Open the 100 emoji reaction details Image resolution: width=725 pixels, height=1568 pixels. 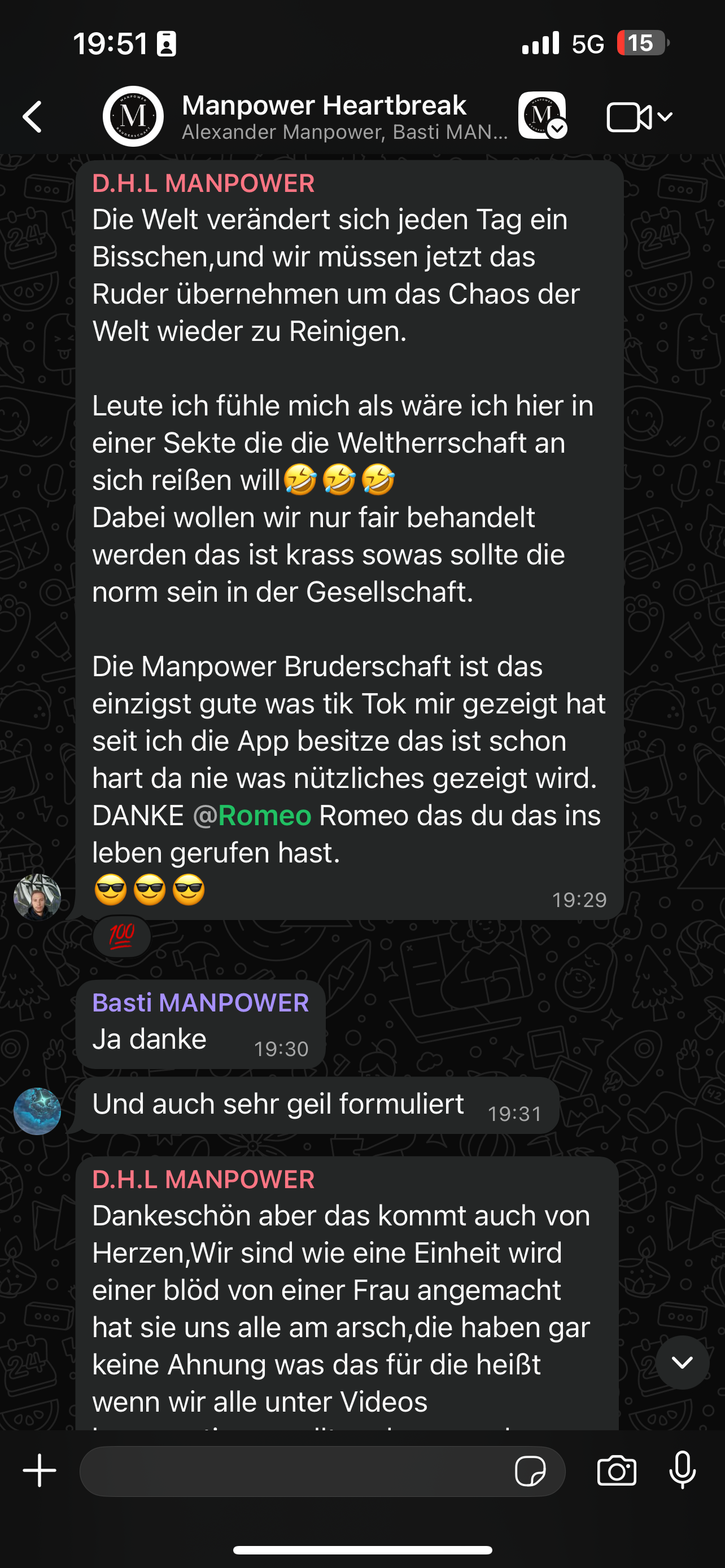click(x=122, y=936)
